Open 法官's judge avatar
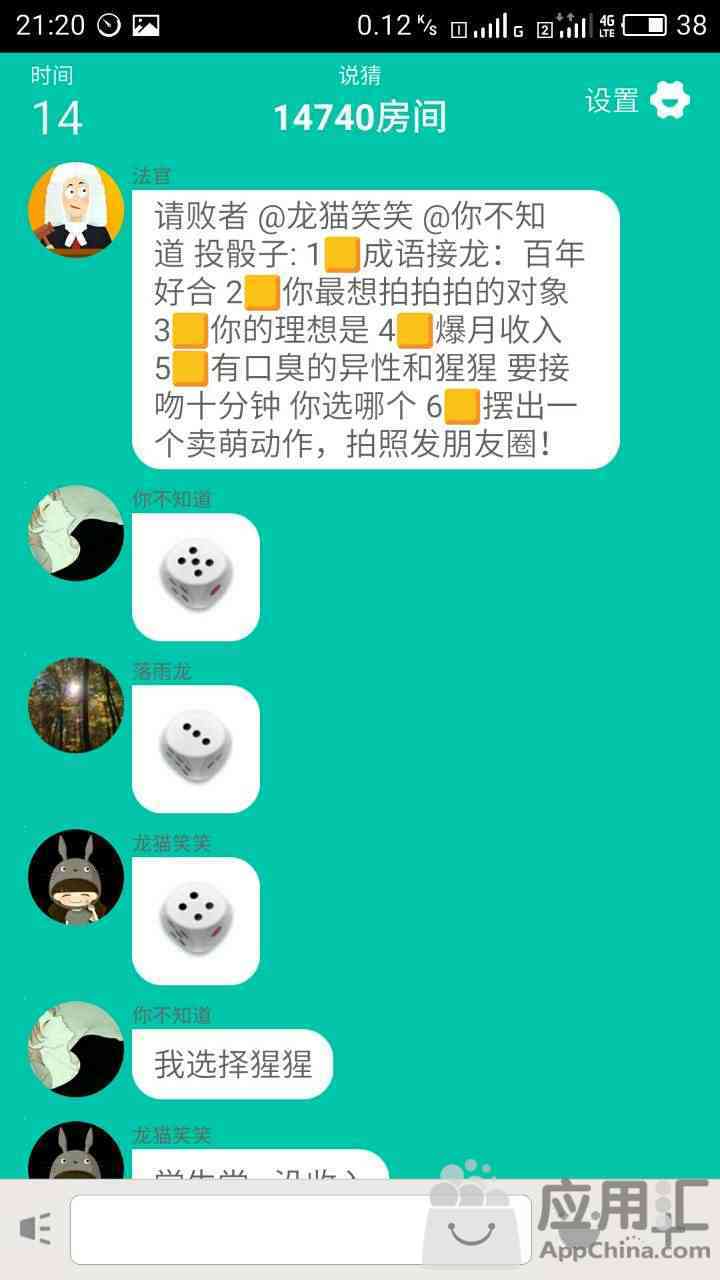Viewport: 720px width, 1280px height. pyautogui.click(x=76, y=210)
